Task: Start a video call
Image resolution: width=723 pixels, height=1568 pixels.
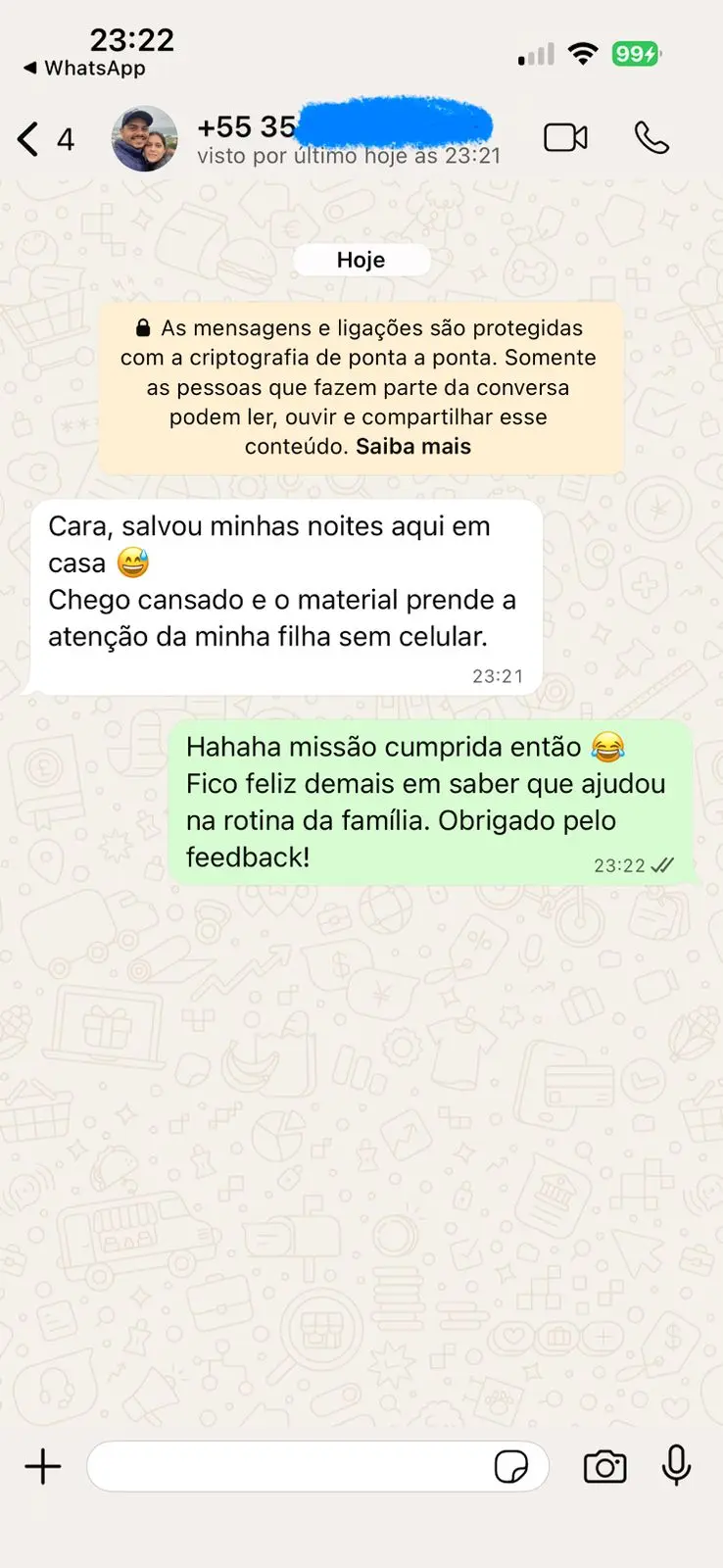Action: [x=565, y=138]
